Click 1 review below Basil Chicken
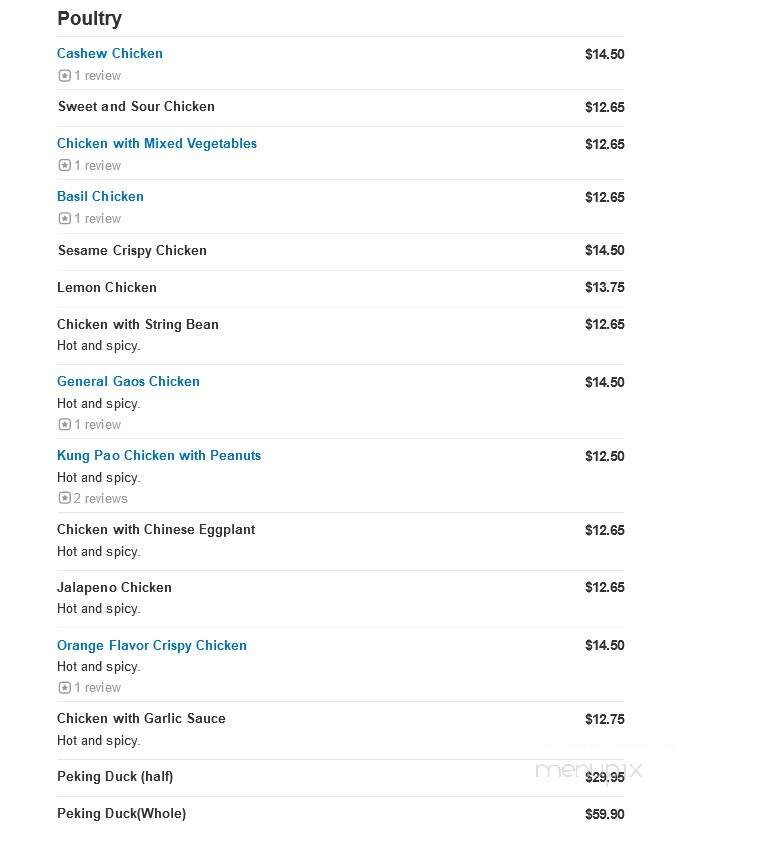 coord(96,218)
